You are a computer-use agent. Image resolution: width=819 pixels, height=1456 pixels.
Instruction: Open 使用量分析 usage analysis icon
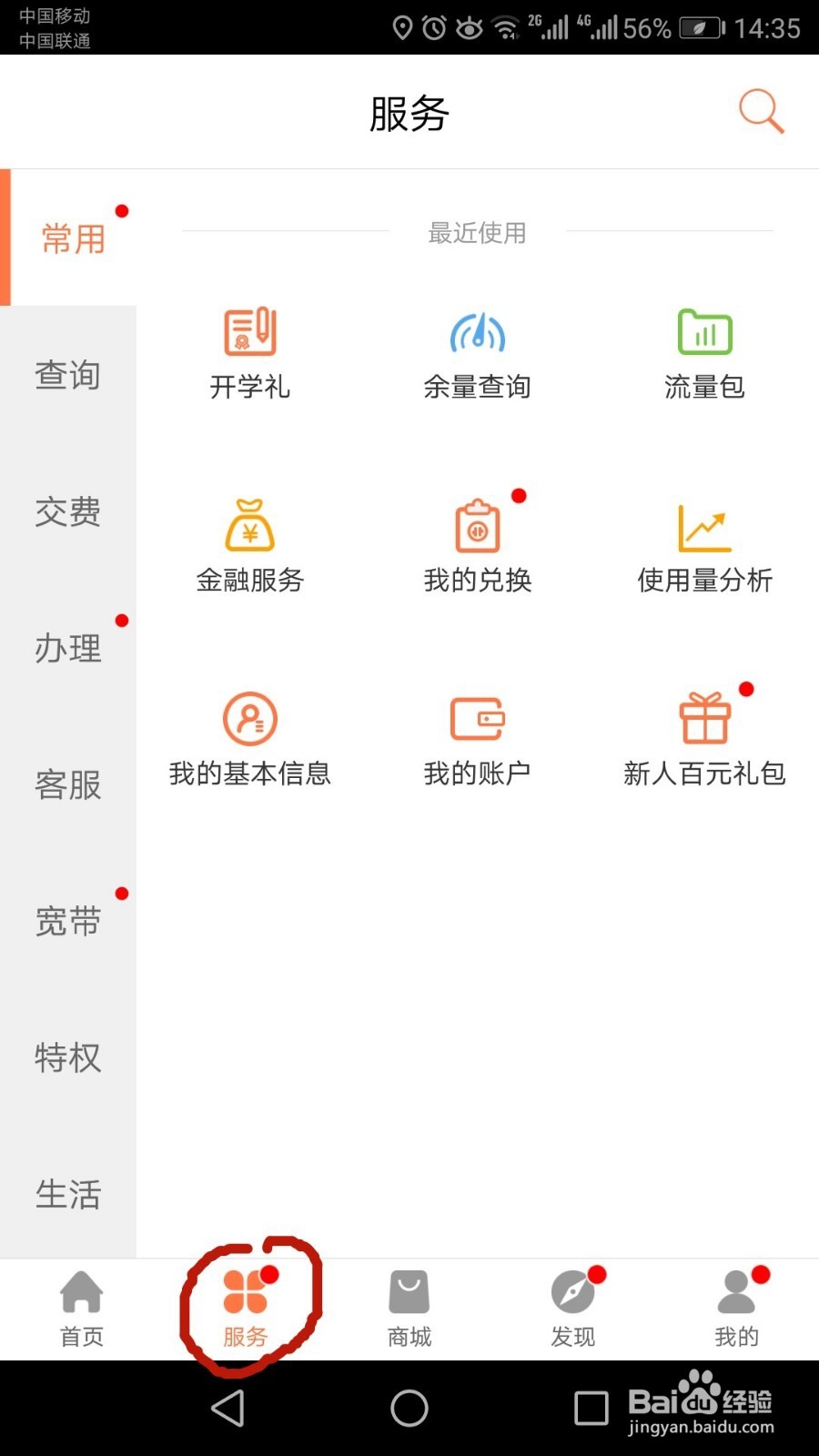pyautogui.click(x=703, y=546)
